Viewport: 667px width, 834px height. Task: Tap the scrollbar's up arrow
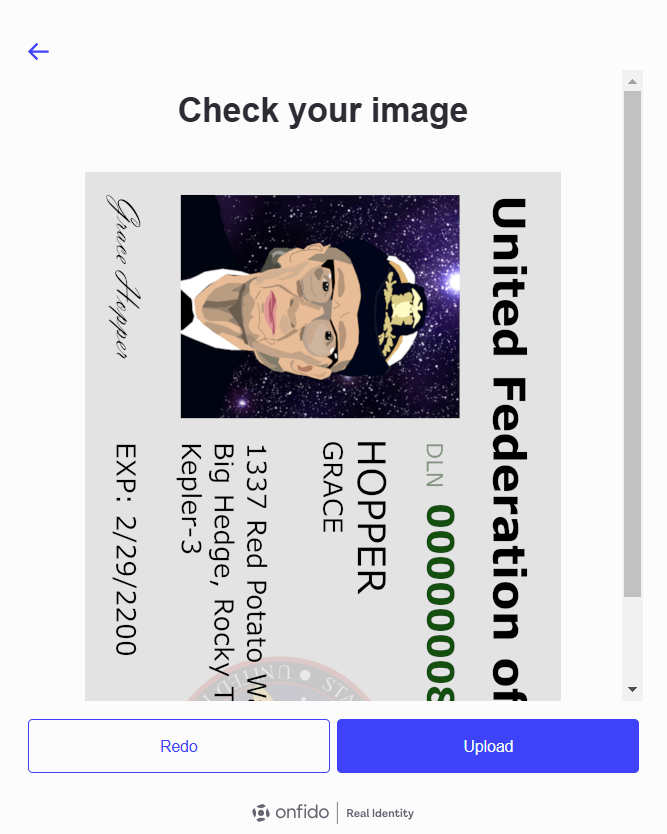coord(632,80)
